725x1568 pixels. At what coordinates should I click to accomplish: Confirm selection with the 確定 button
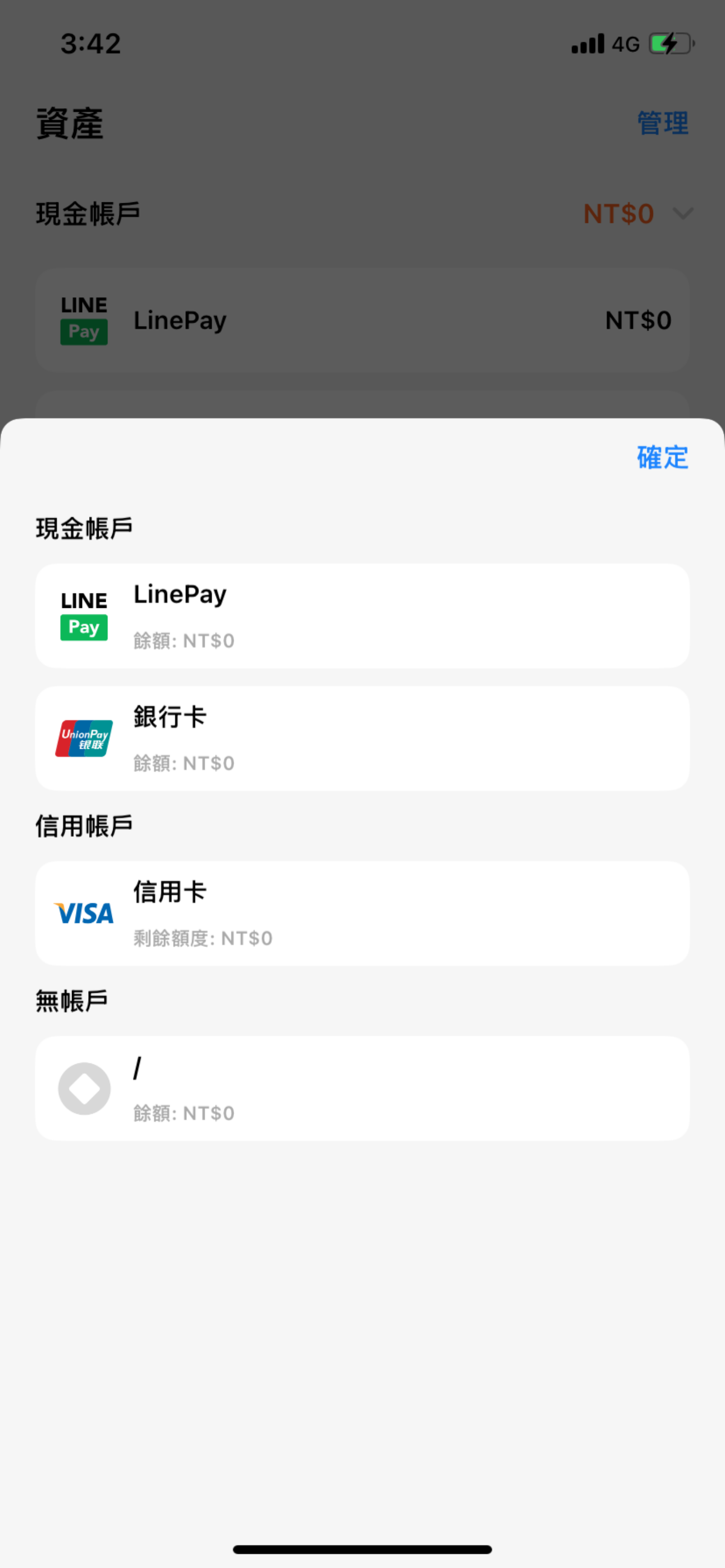click(662, 458)
